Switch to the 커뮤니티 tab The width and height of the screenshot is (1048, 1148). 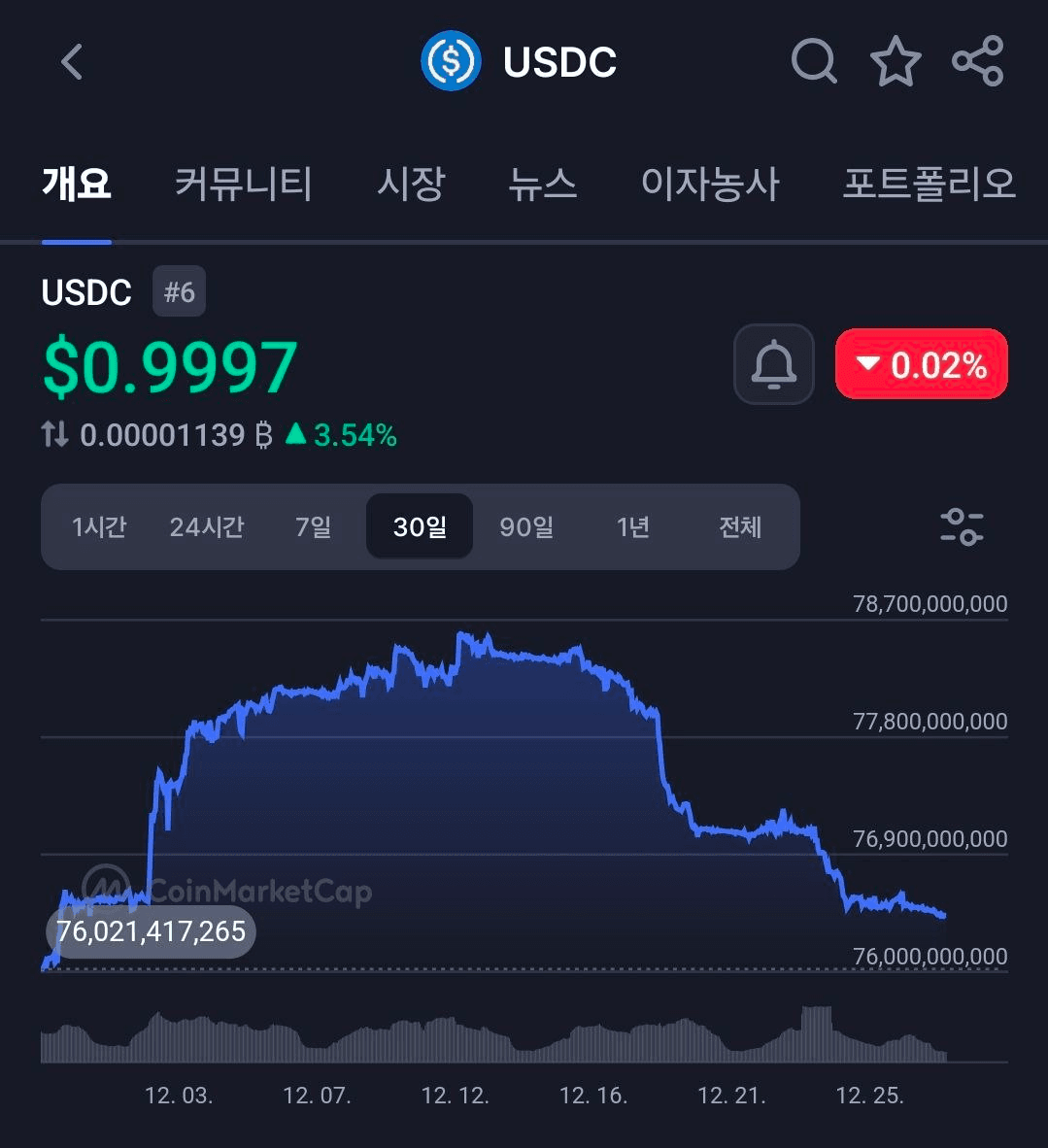[242, 185]
